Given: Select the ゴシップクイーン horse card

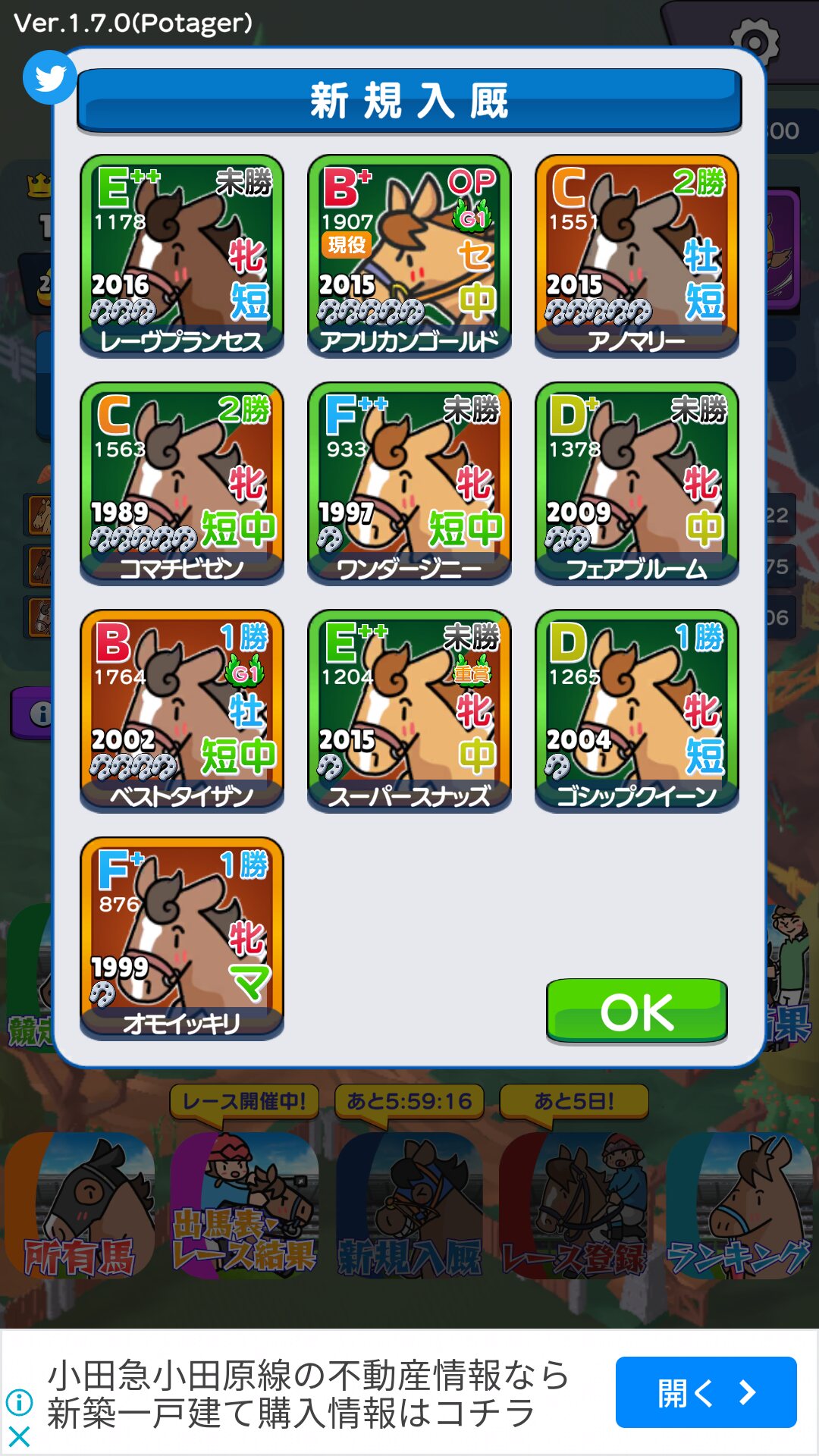Looking at the screenshot, I should point(637,711).
